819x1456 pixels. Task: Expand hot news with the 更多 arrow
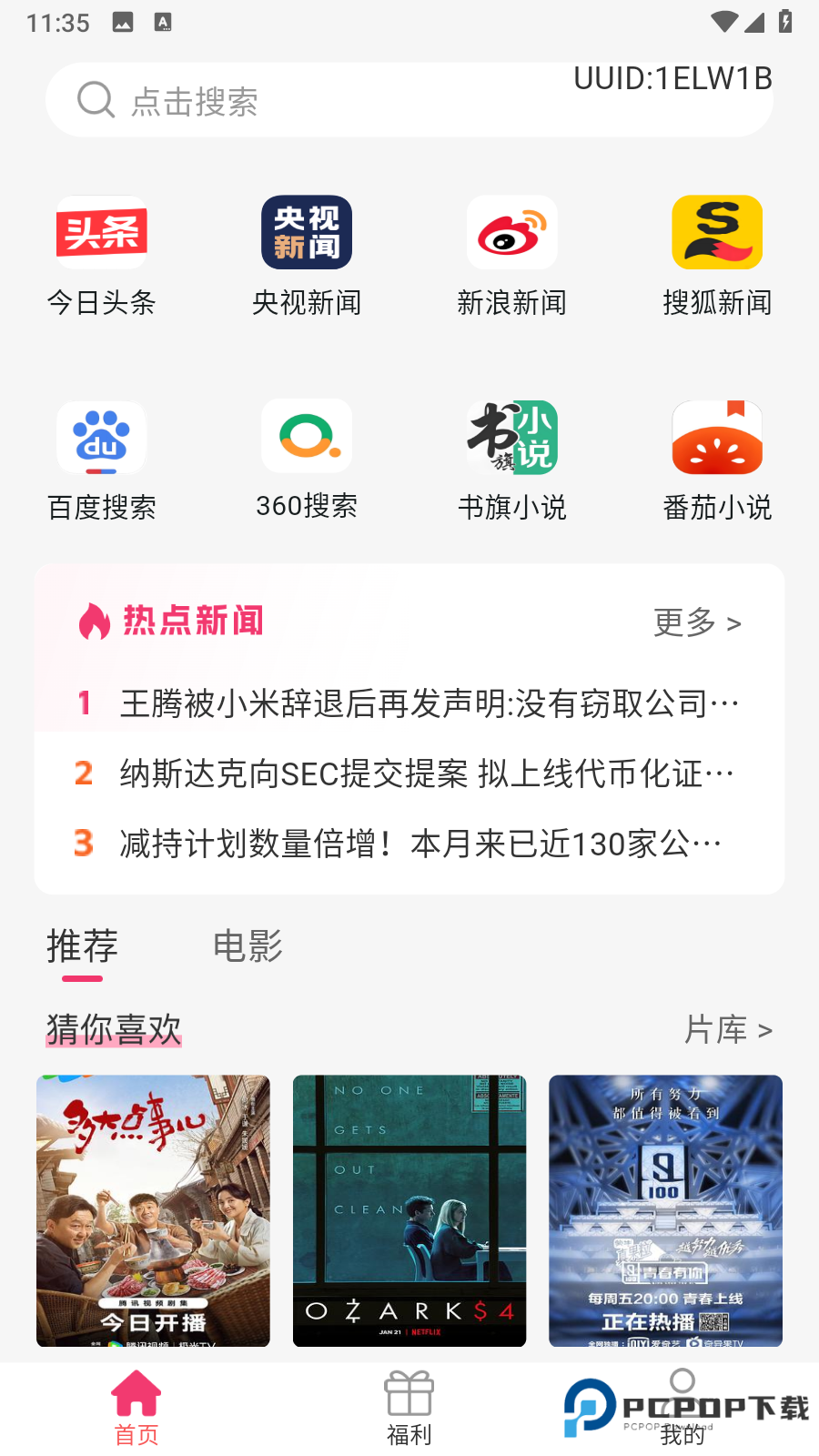tap(697, 623)
